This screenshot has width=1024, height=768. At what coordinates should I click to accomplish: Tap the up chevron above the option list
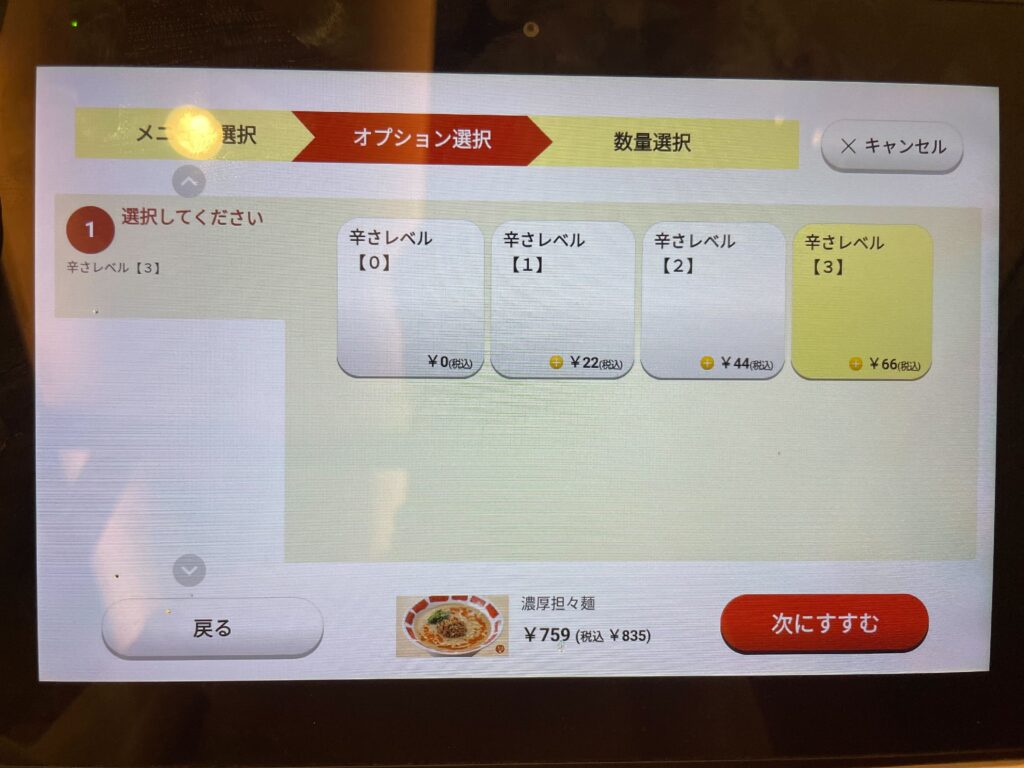point(189,181)
